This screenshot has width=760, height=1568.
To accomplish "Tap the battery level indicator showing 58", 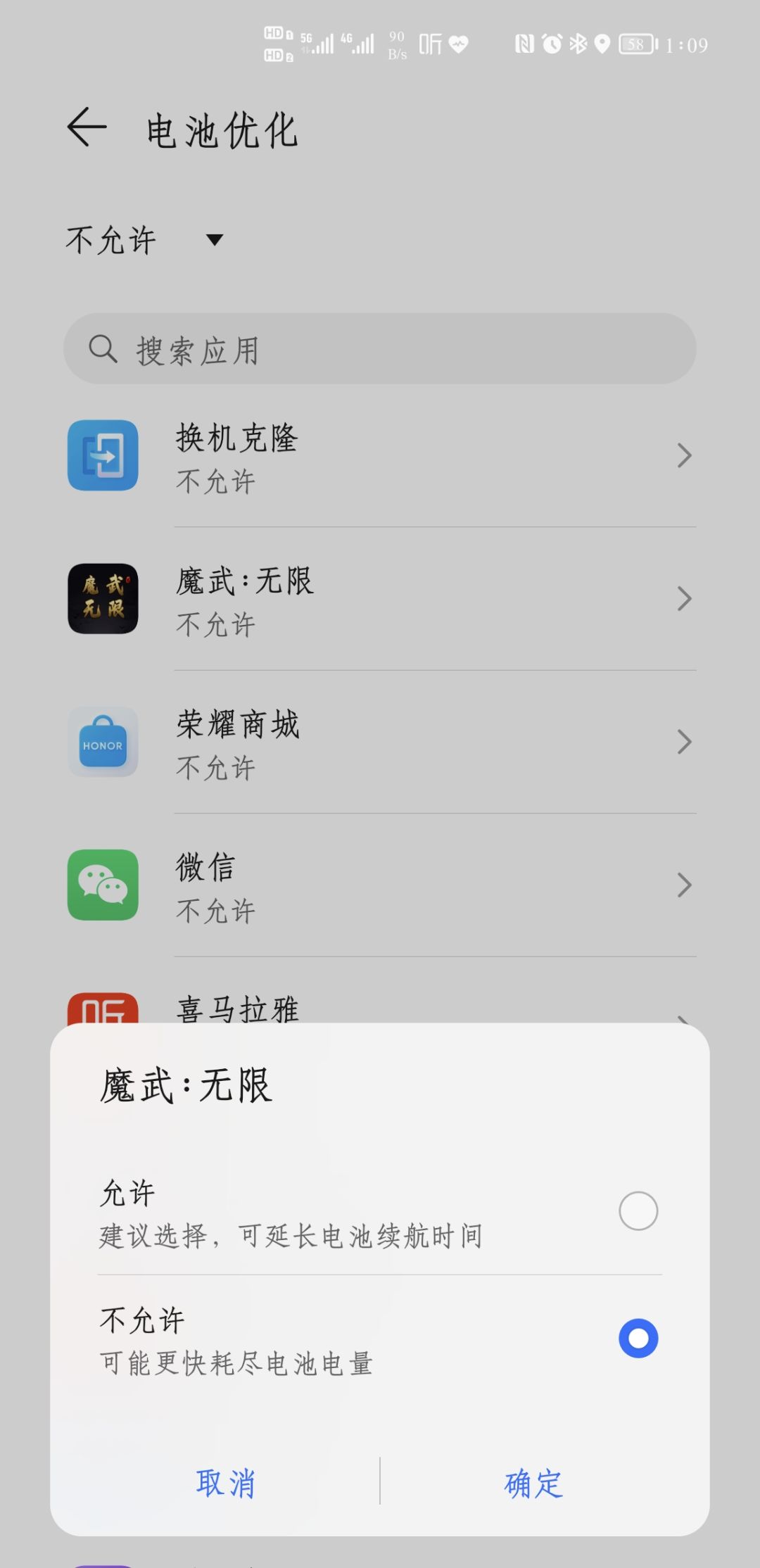I will coord(634,44).
